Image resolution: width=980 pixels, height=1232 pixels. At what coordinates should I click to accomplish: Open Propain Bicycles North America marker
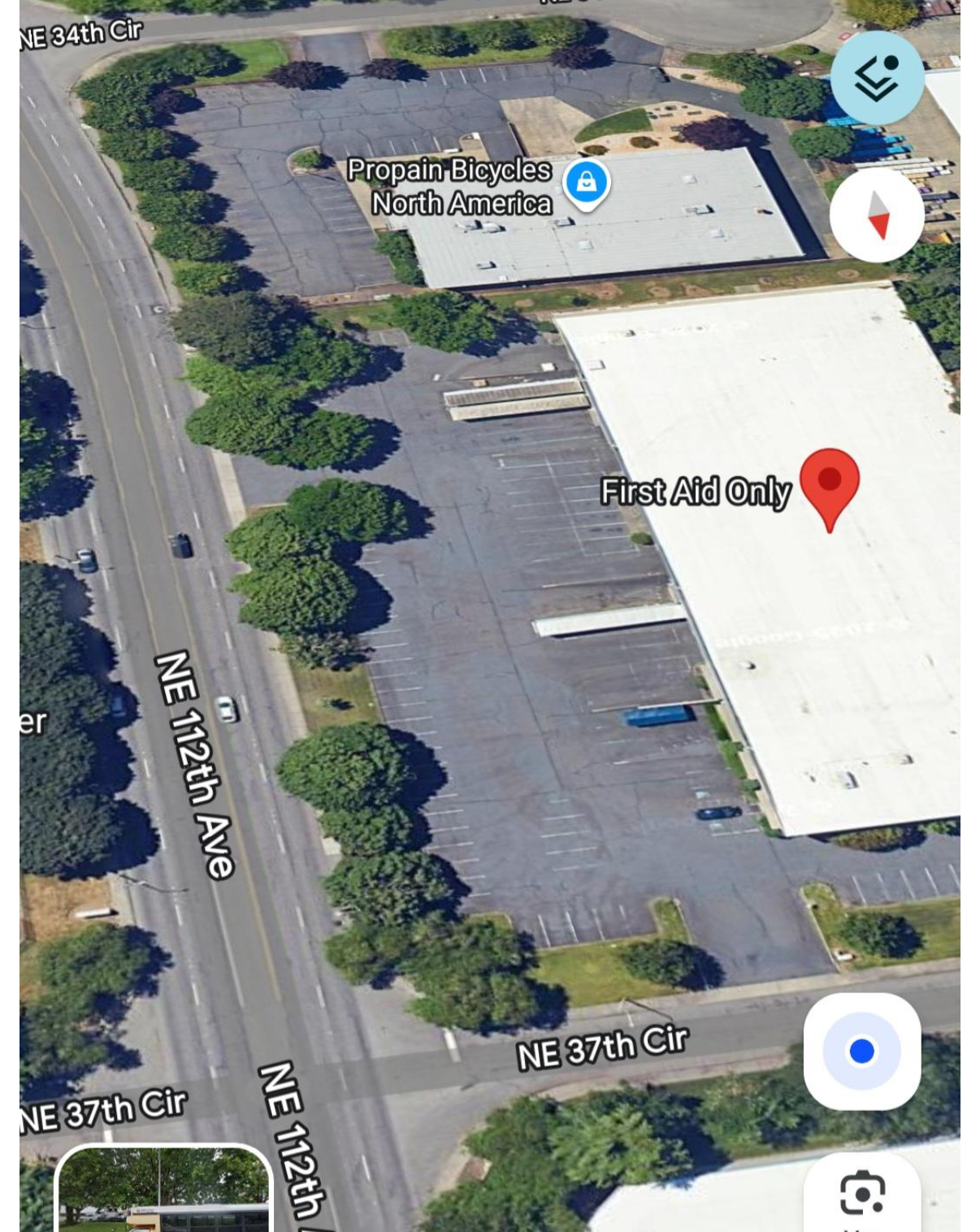[x=586, y=183]
